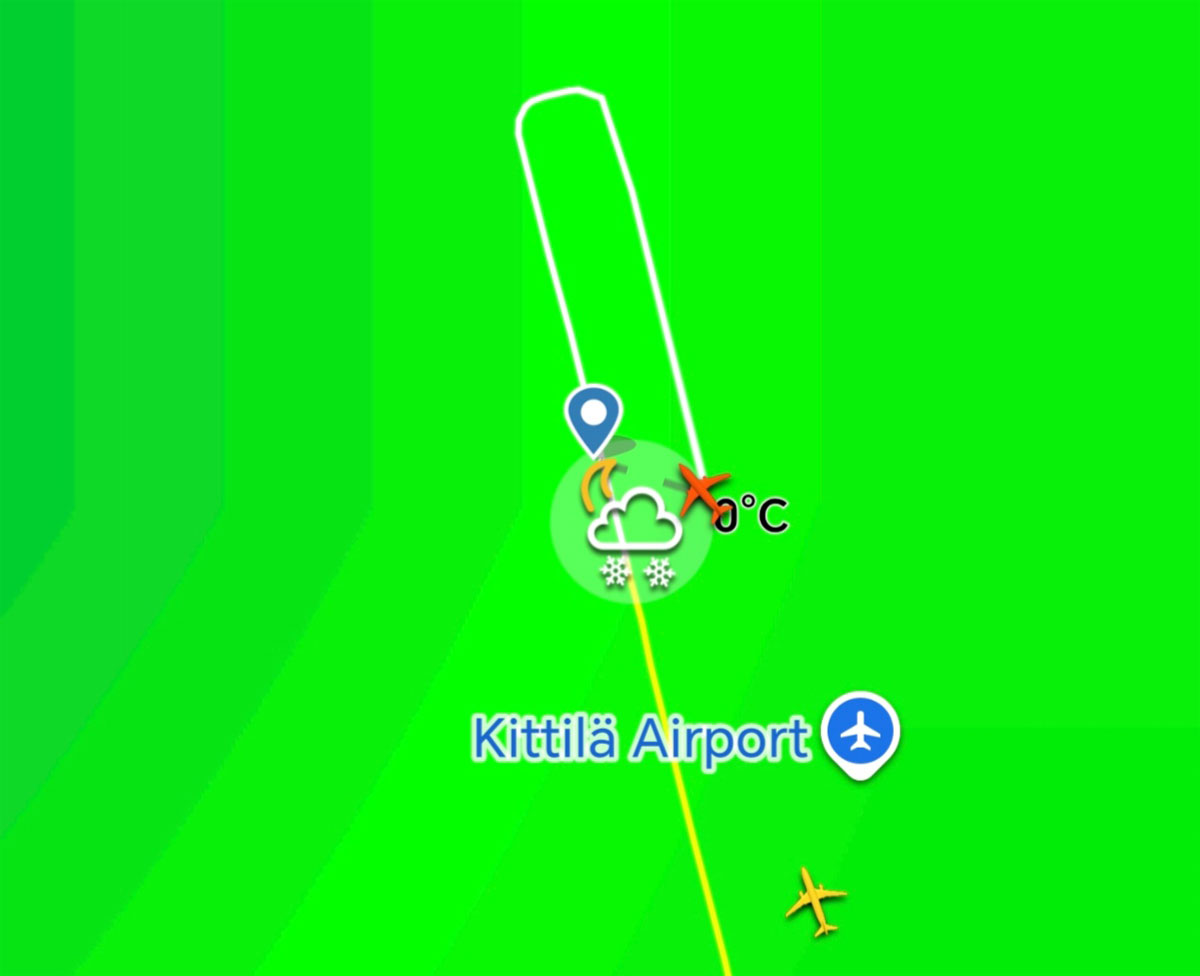Screen dimensions: 1200x976
Task: Open the snowy cloud weather icon
Action: coord(632,525)
